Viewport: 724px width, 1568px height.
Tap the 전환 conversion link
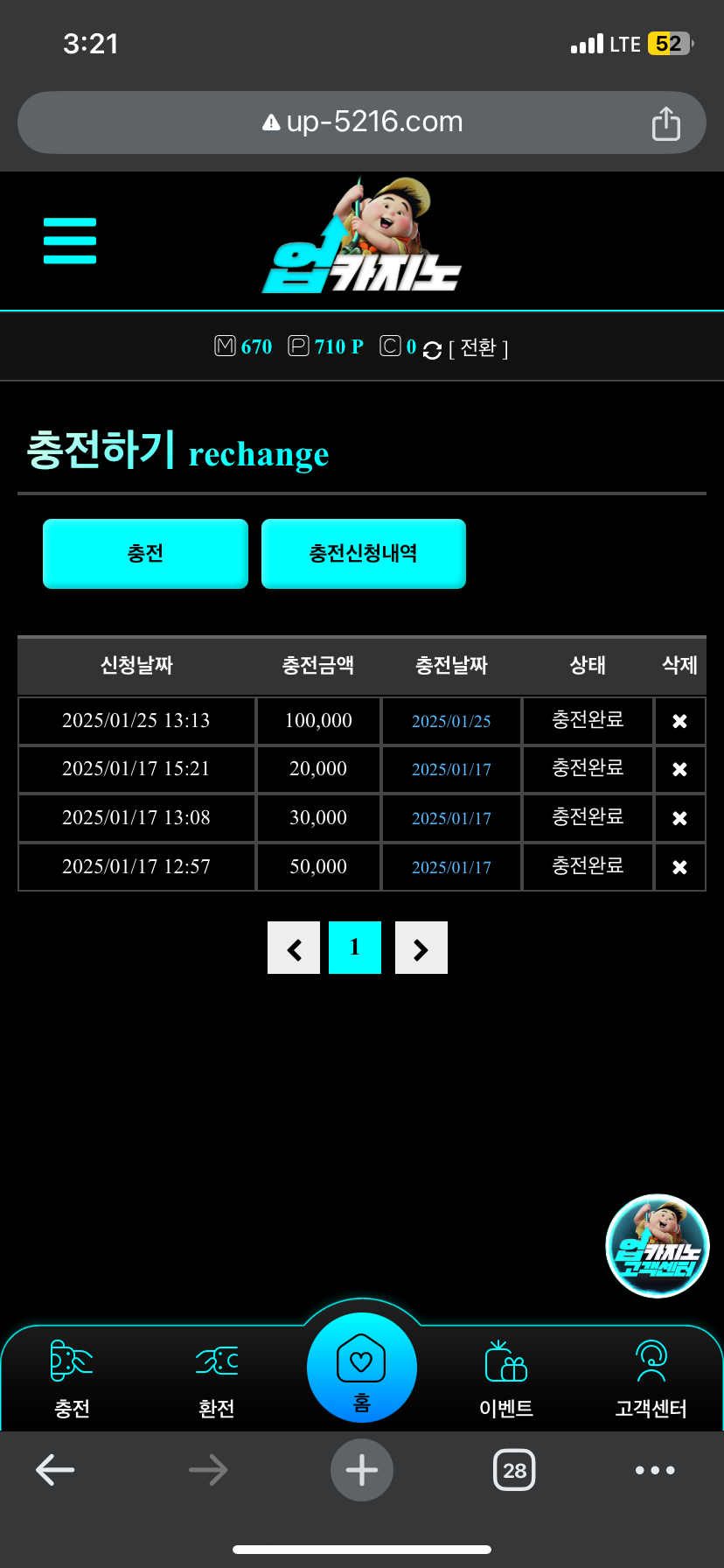[x=478, y=348]
